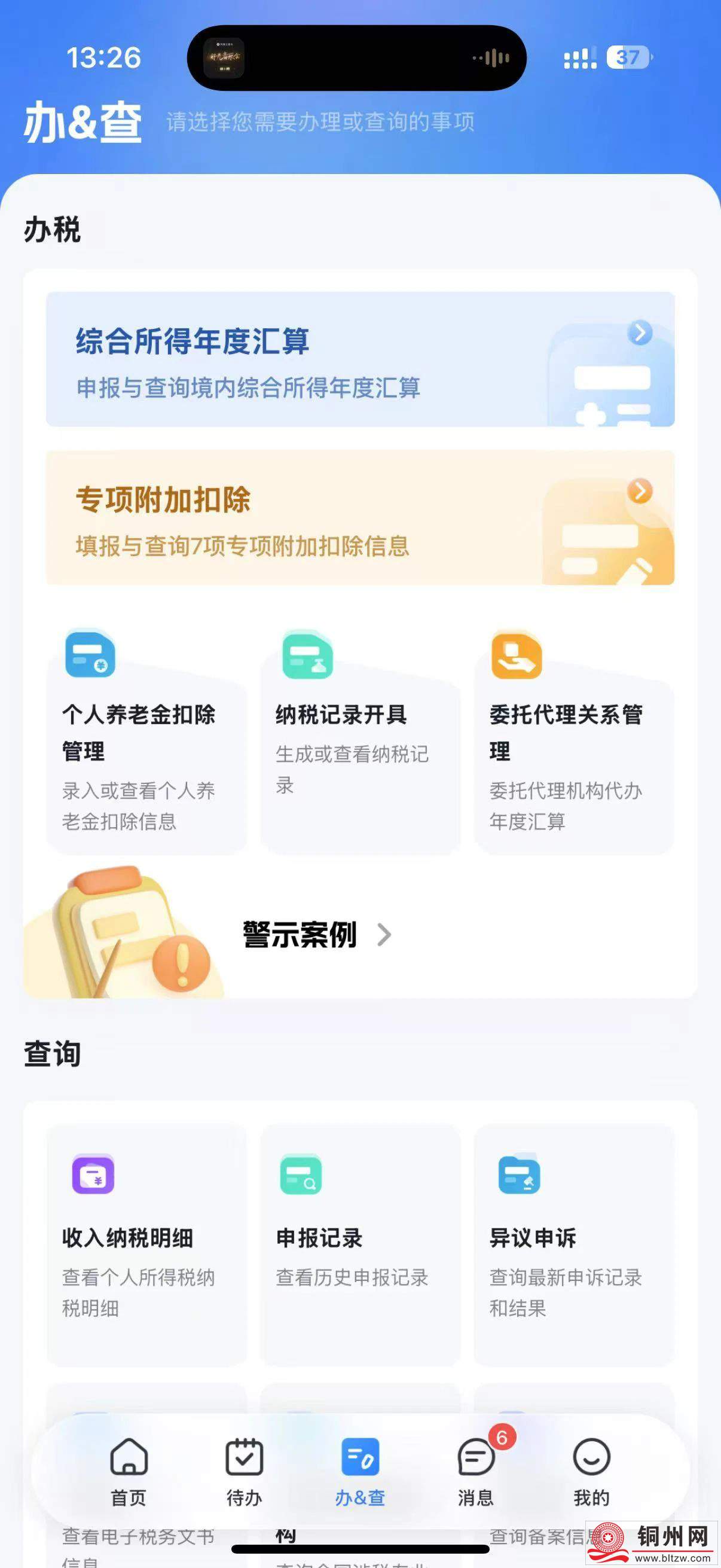
Task: Expand 综合所得年度汇算 via its arrow
Action: 640,334
